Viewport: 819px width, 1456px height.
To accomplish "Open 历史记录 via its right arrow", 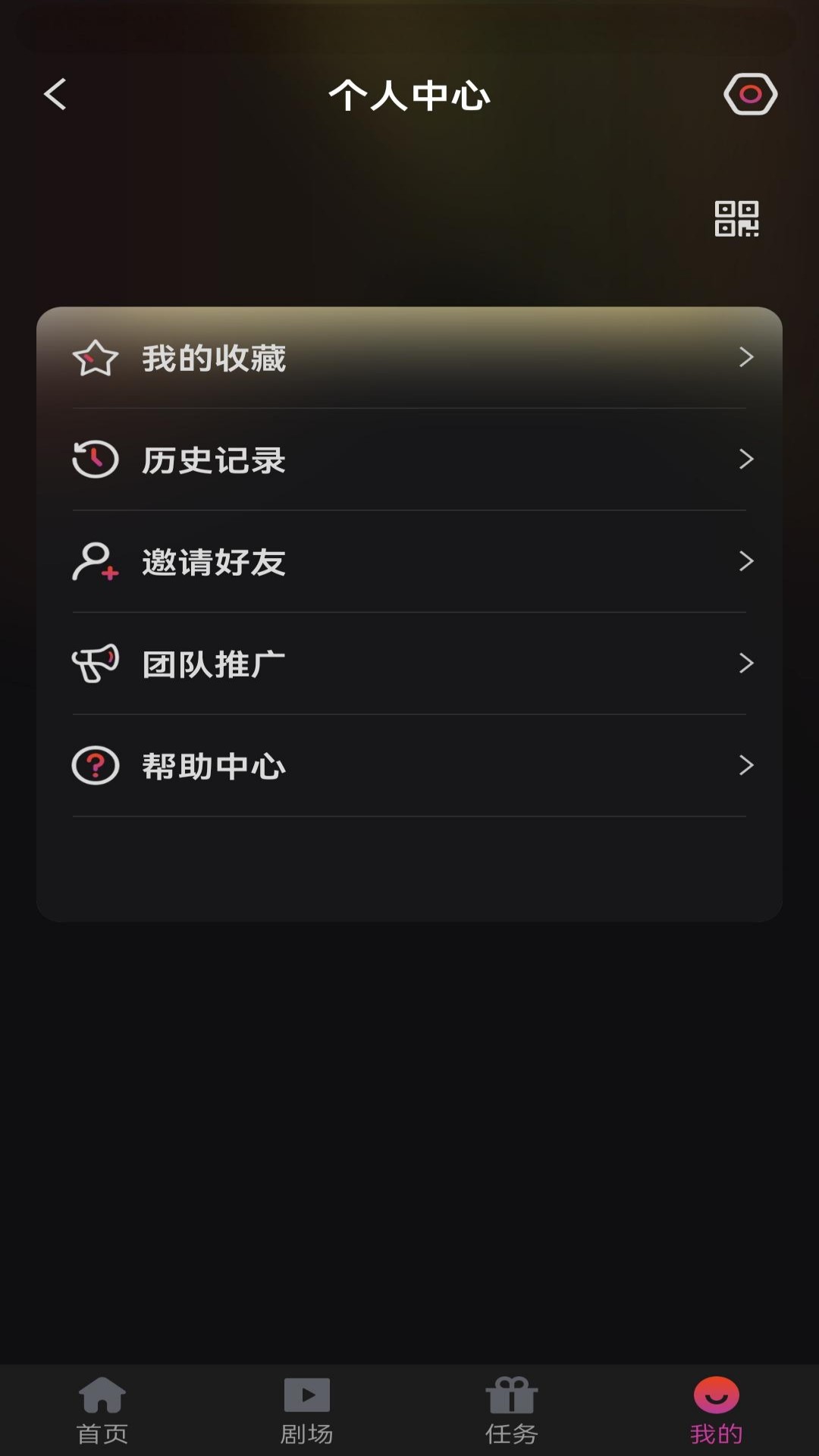I will pos(746,460).
